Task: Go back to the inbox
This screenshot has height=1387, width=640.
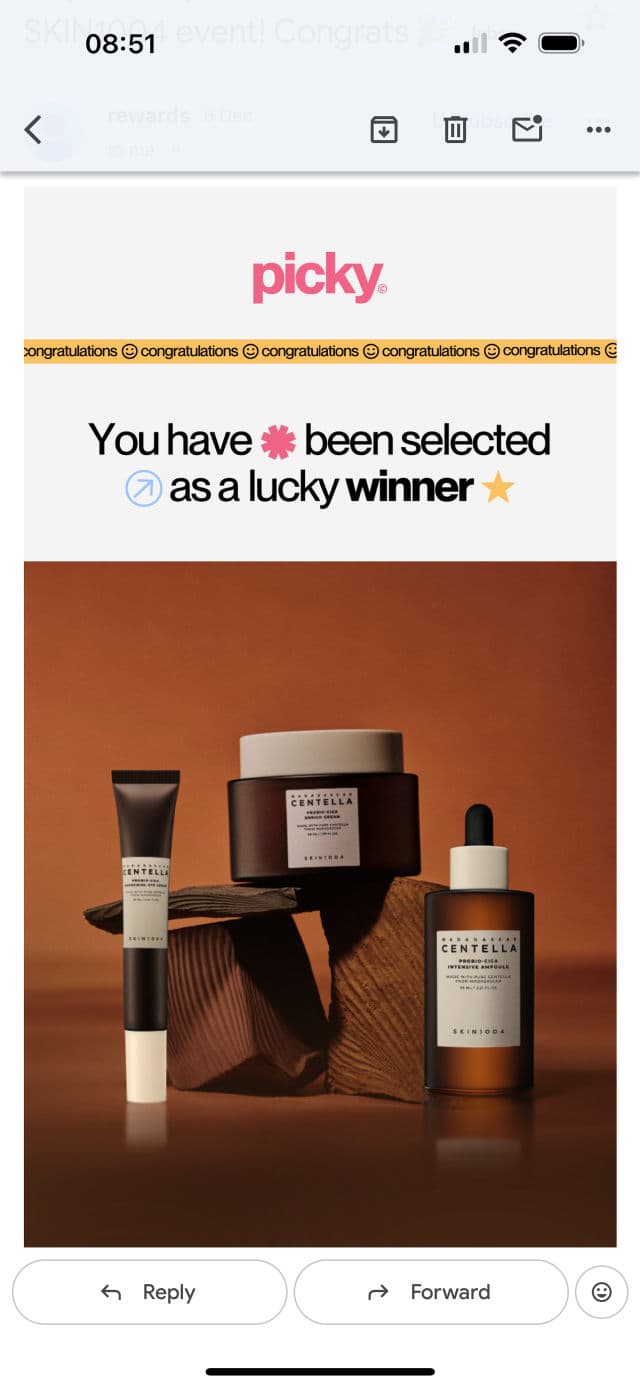Action: coord(33,129)
